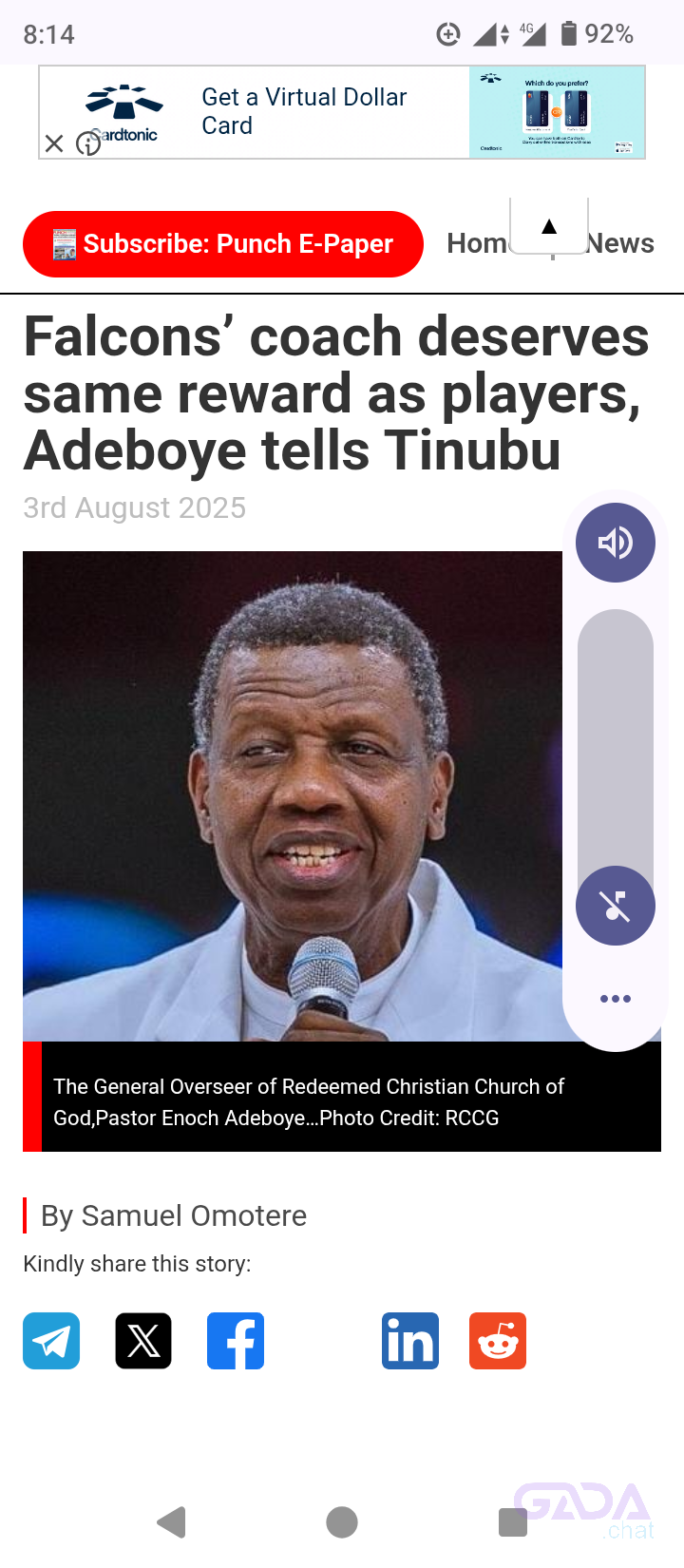Viewport: 684px width, 1568px height.
Task: Share the story on Telegram
Action: [51, 1341]
